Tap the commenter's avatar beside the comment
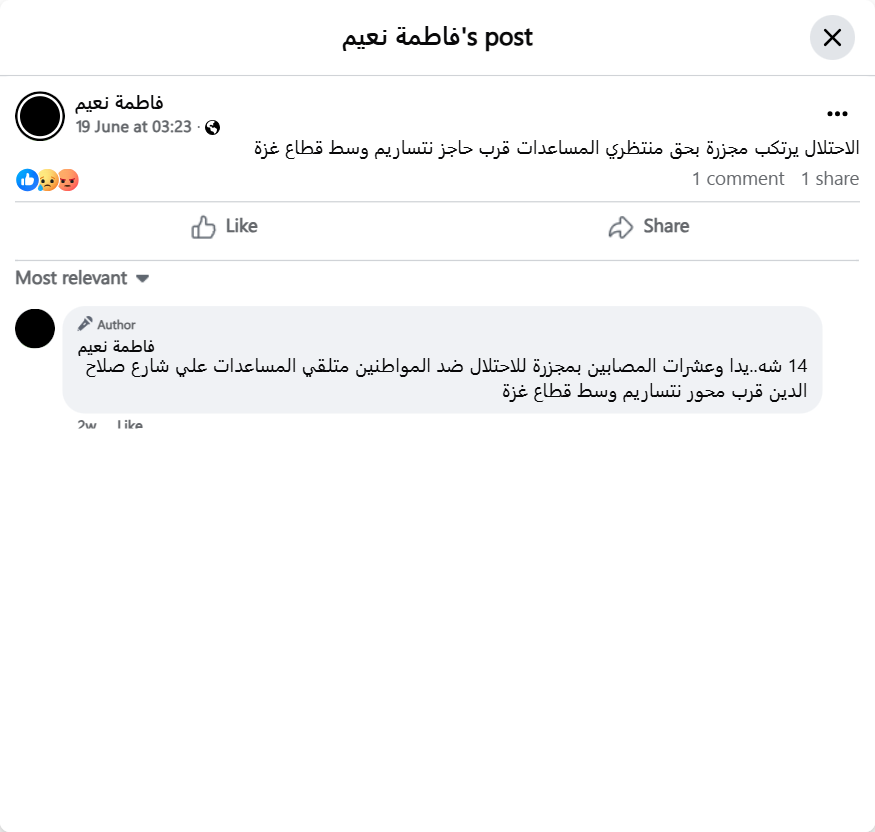 pos(36,328)
